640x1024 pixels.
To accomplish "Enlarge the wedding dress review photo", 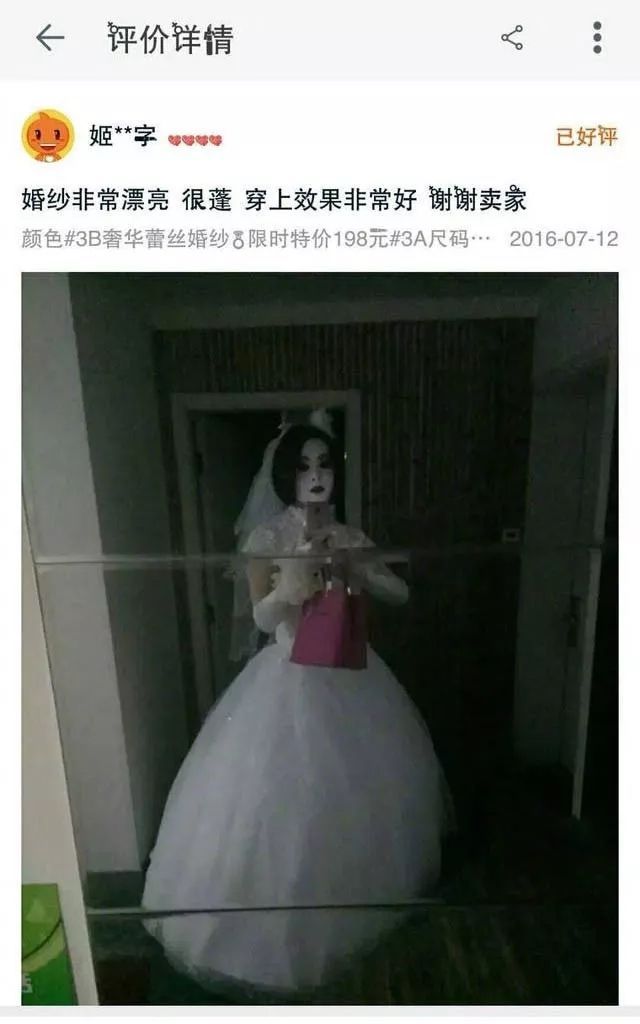I will click(x=320, y=638).
